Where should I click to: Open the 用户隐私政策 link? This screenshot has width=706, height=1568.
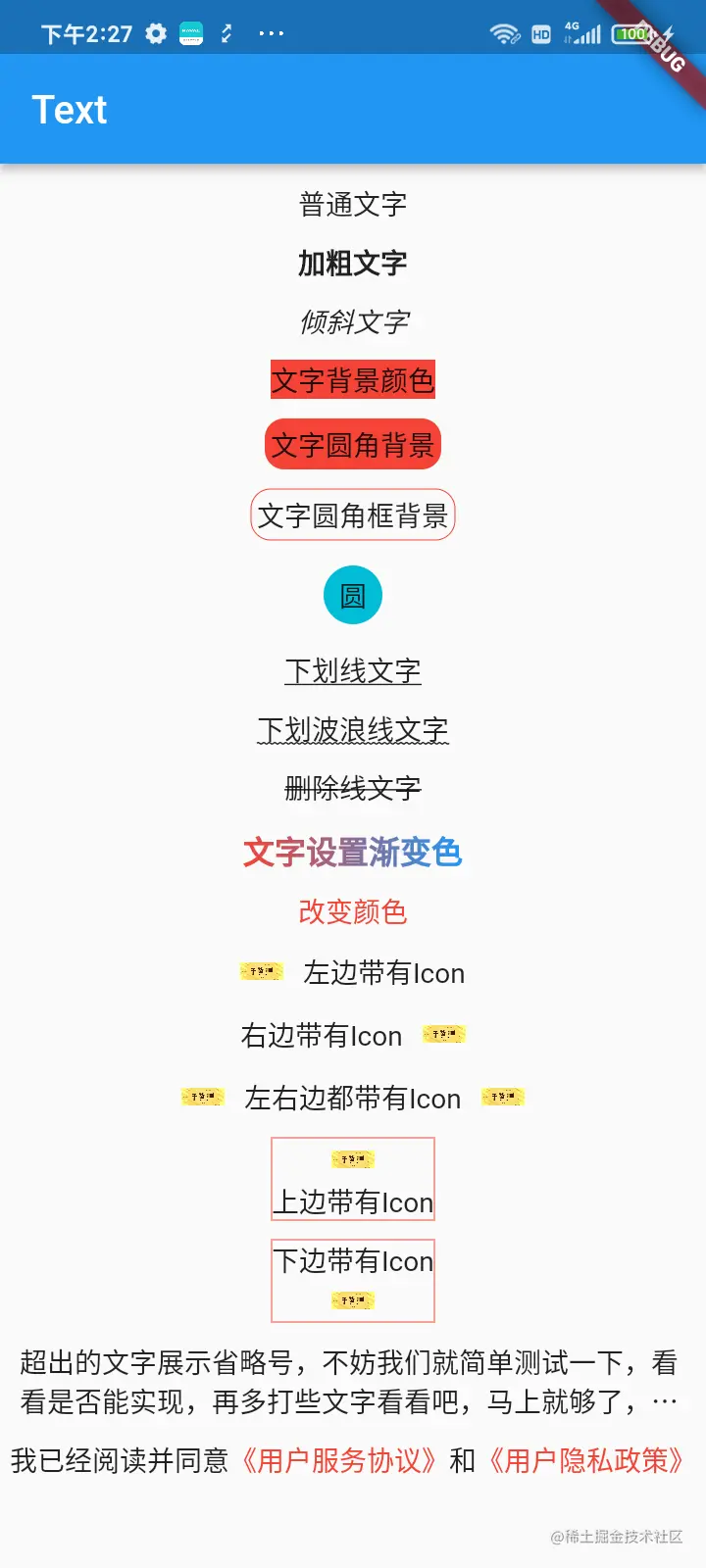[x=586, y=1460]
